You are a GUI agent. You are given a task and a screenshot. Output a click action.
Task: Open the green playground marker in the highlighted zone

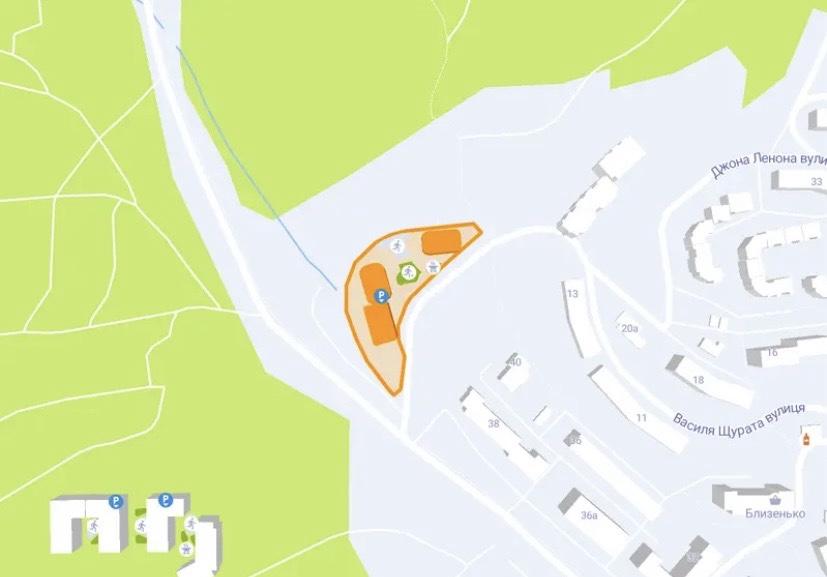click(408, 272)
